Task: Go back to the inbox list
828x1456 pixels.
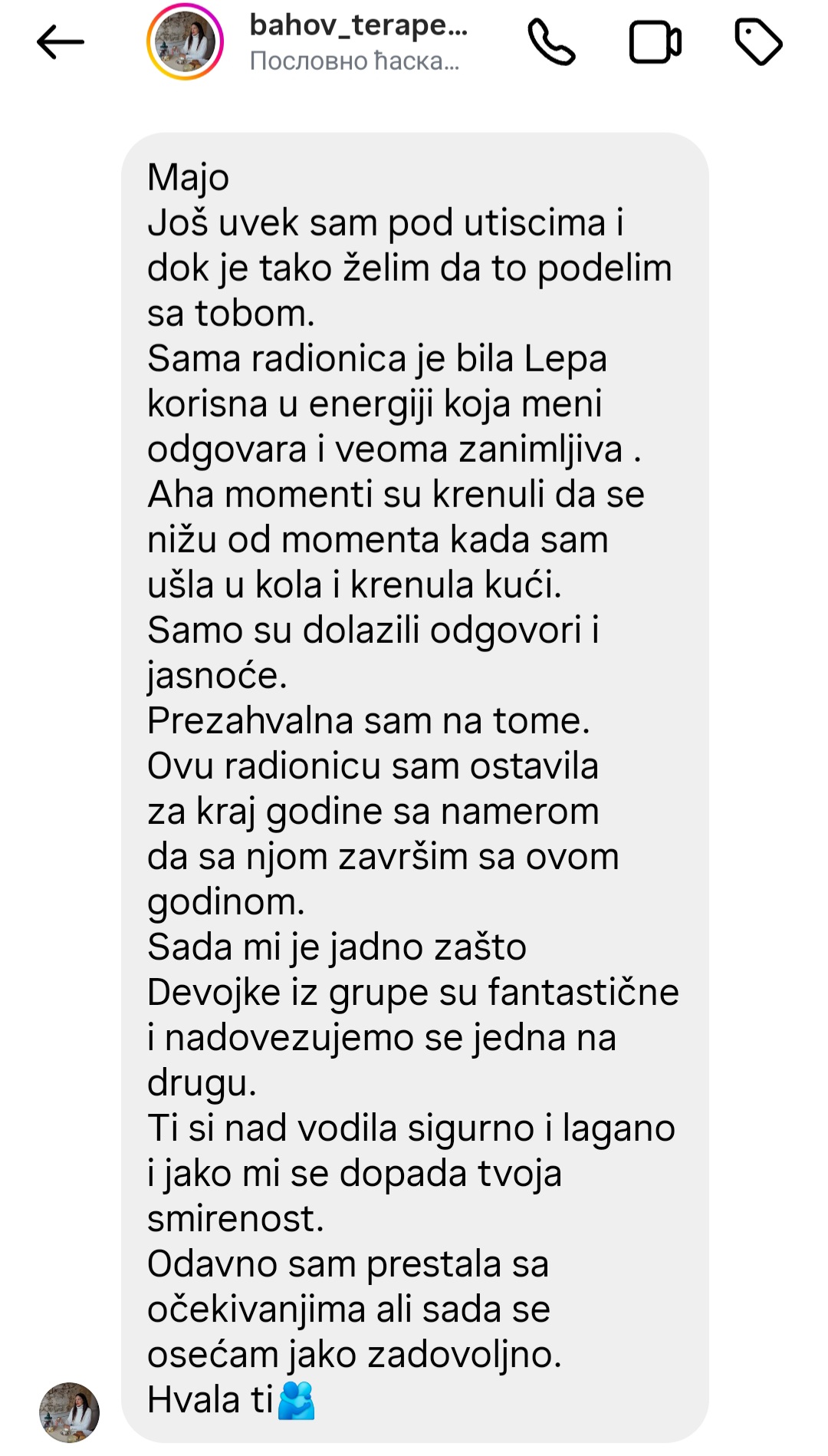Action: [60, 42]
